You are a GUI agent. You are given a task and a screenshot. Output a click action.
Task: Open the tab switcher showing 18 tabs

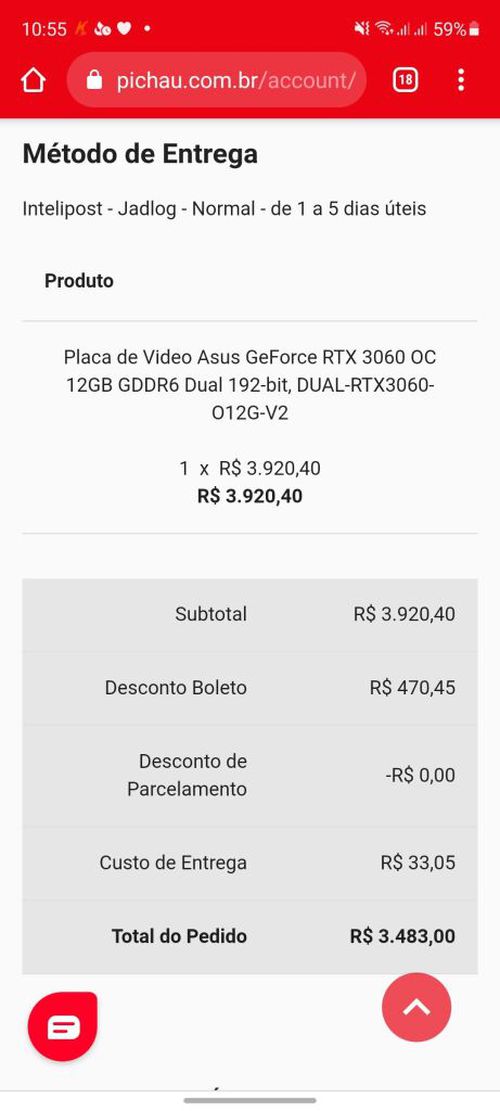click(x=405, y=80)
